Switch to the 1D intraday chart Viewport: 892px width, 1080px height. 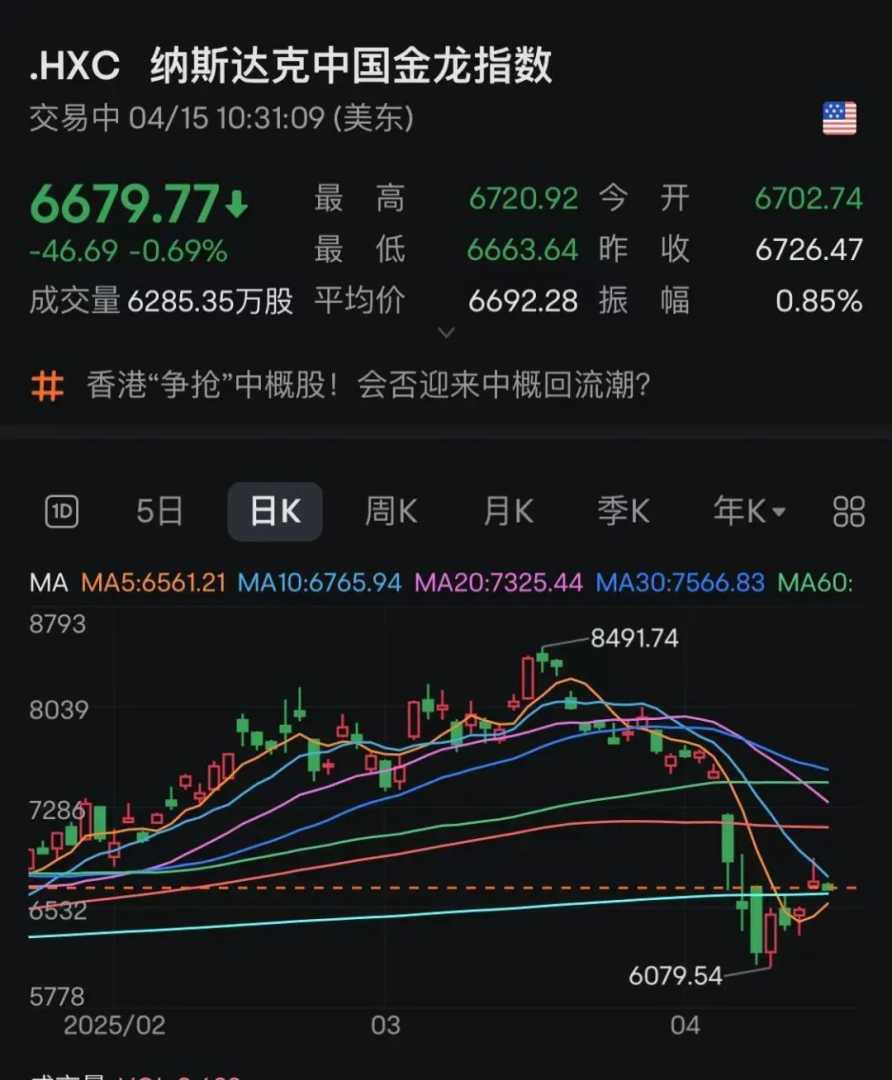click(x=62, y=513)
